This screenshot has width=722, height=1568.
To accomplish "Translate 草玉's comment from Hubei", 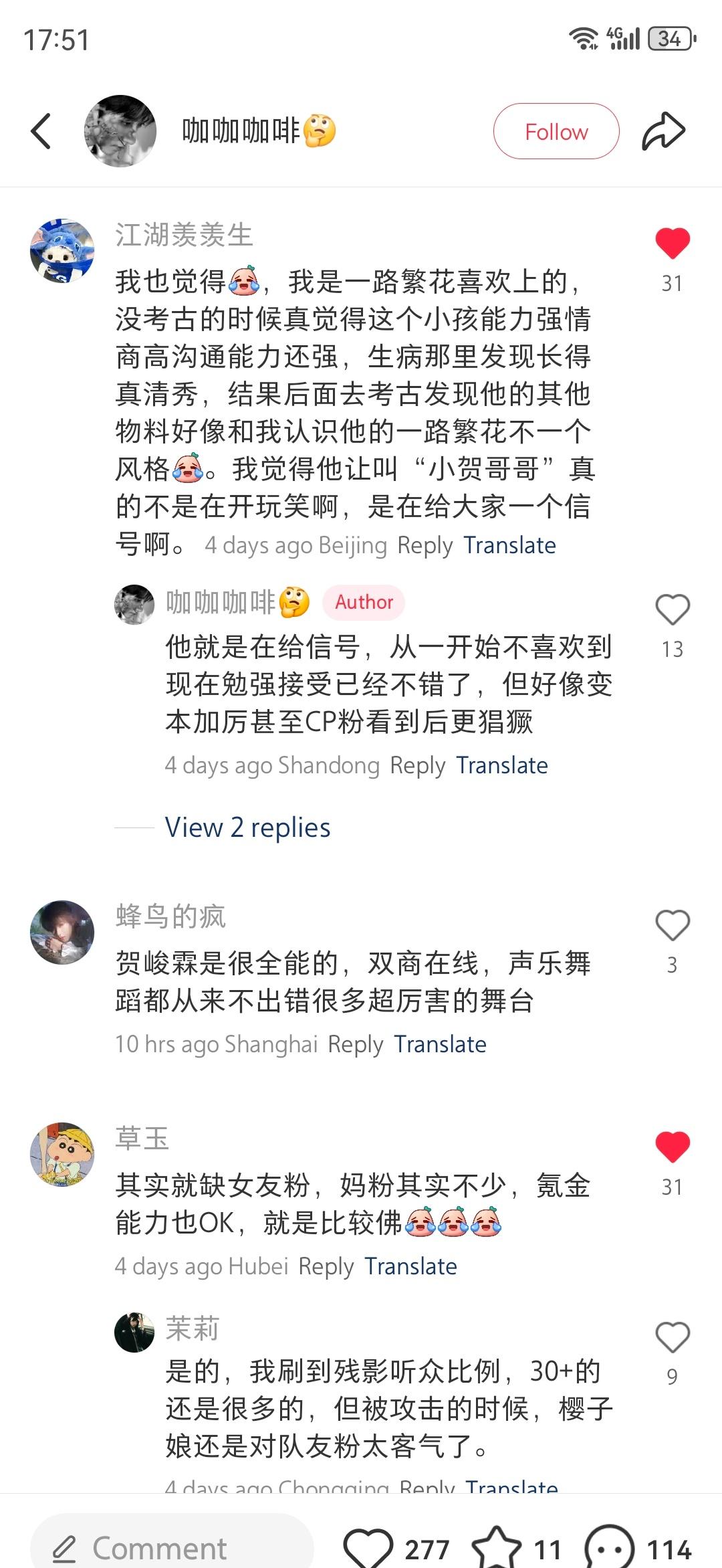I will [410, 1266].
